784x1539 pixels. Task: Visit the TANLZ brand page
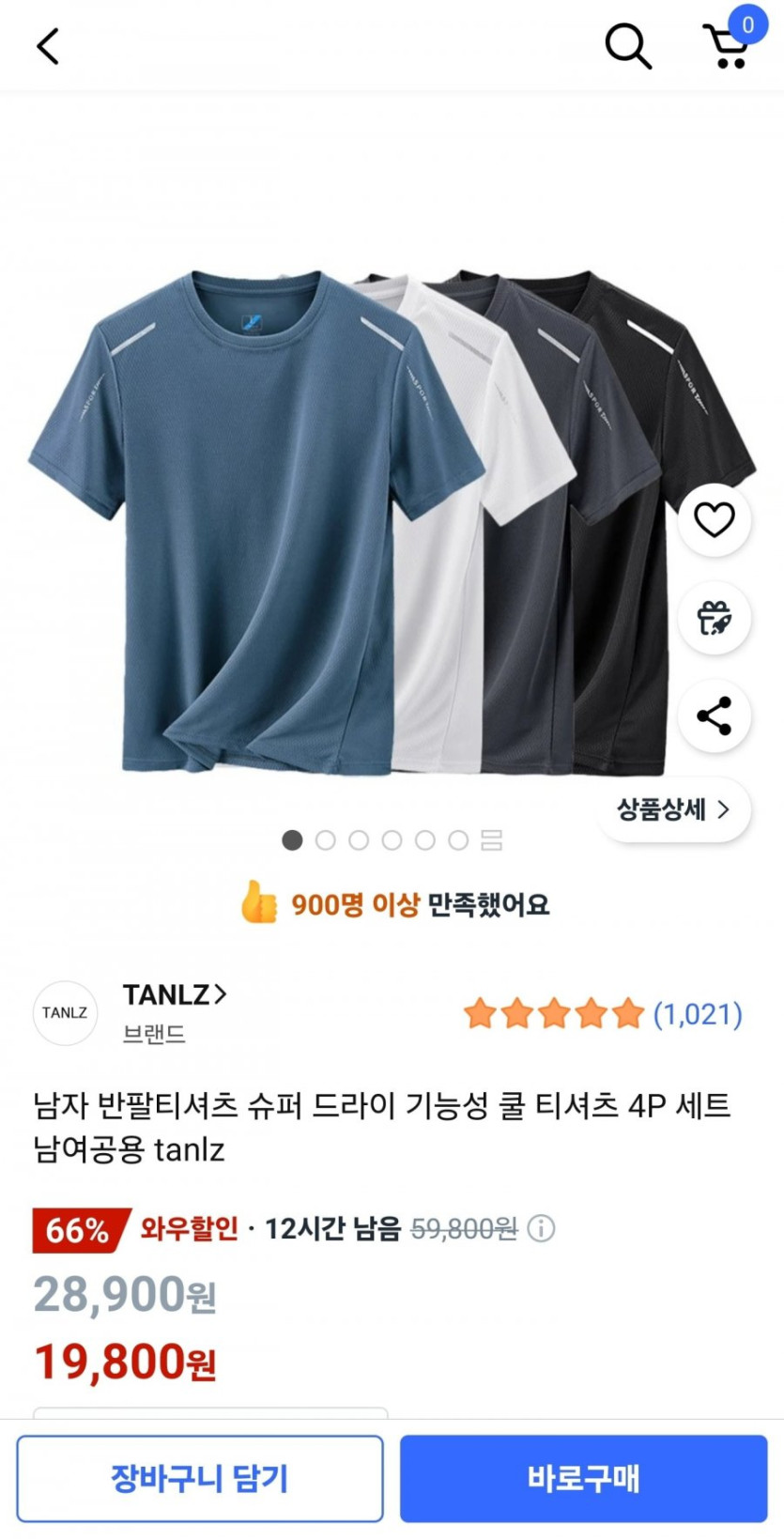point(175,994)
